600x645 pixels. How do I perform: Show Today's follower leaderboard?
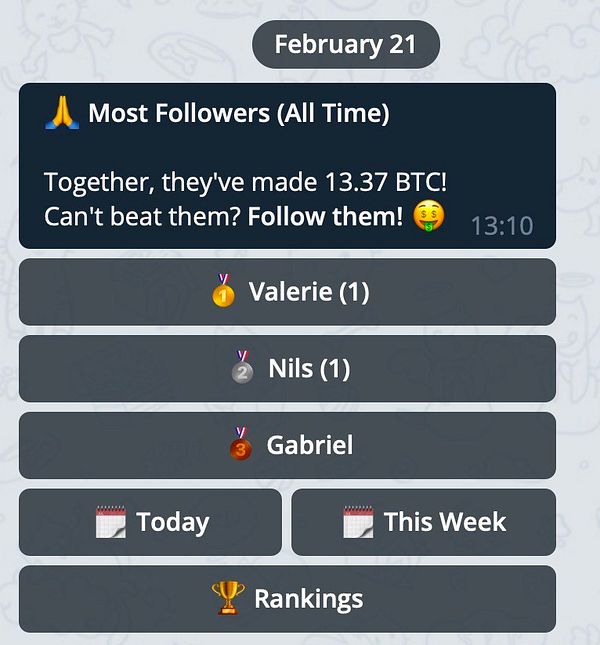click(151, 522)
